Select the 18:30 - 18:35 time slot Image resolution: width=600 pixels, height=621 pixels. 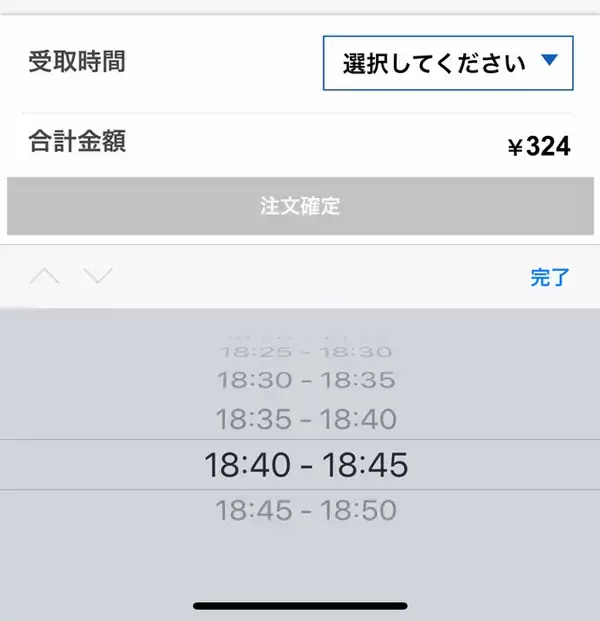(306, 380)
